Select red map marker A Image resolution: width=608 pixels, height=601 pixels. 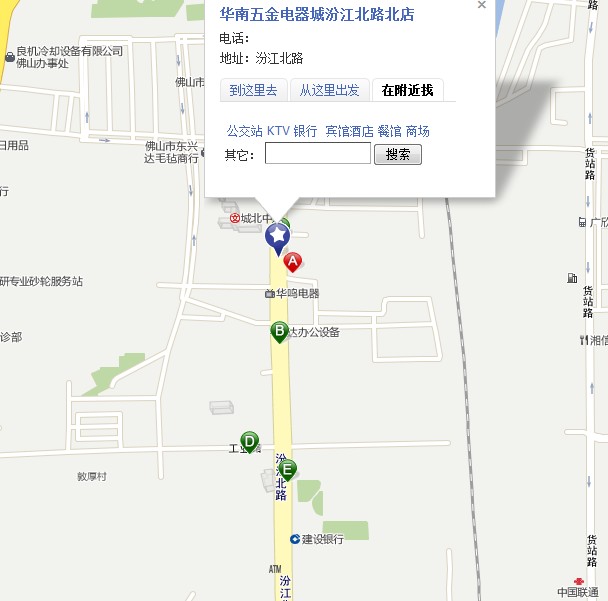pyautogui.click(x=293, y=261)
